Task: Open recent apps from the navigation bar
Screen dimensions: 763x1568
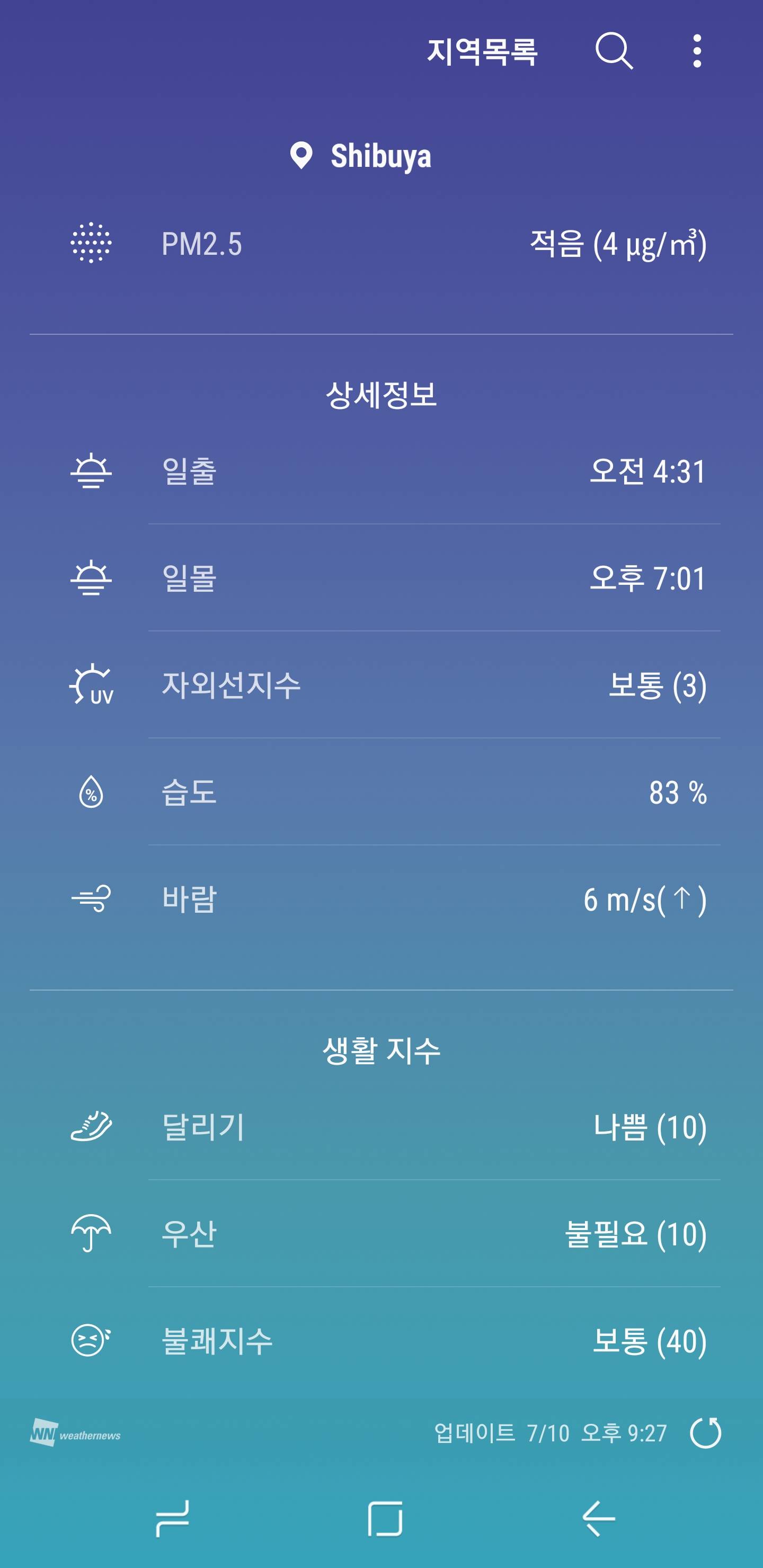Action: click(172, 1518)
